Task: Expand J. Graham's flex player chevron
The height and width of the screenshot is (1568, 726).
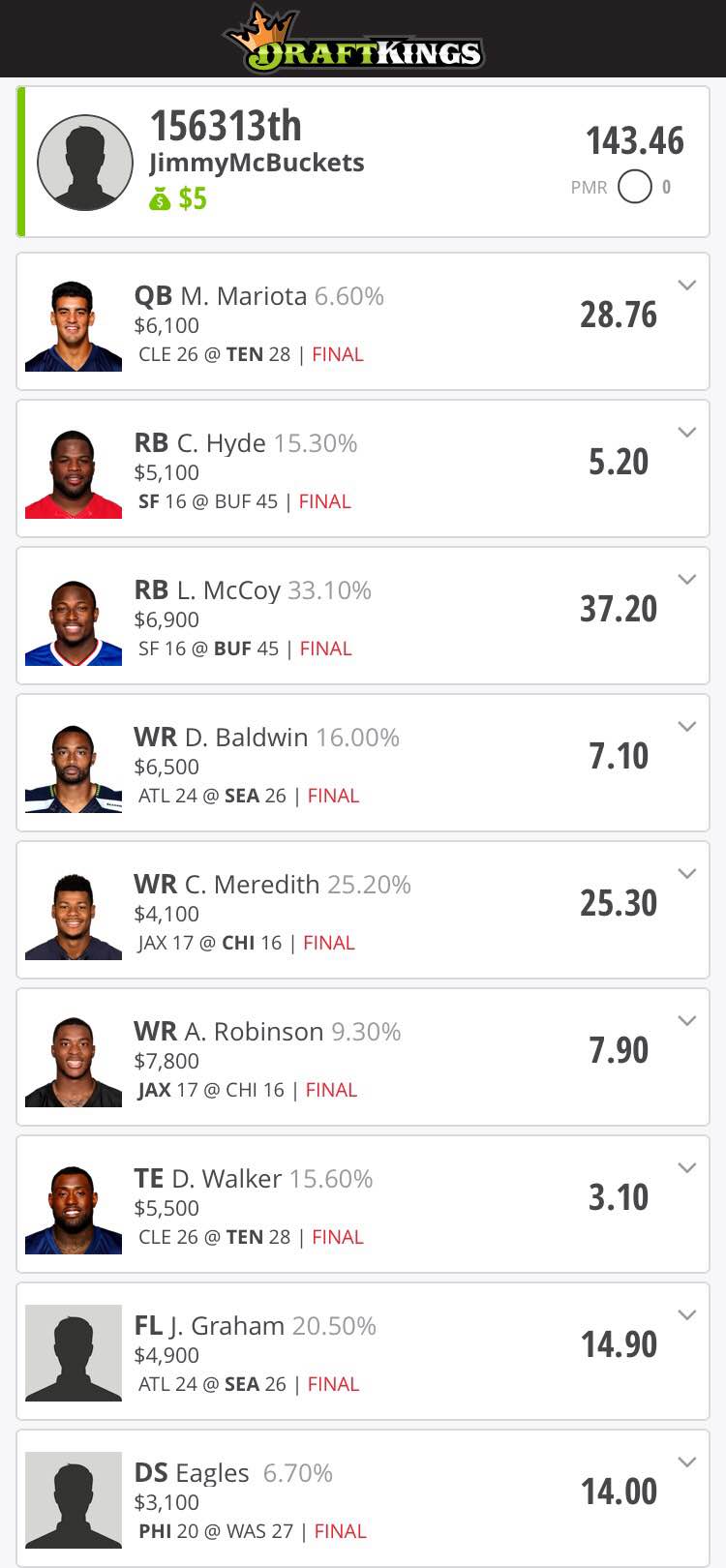Action: (687, 1314)
